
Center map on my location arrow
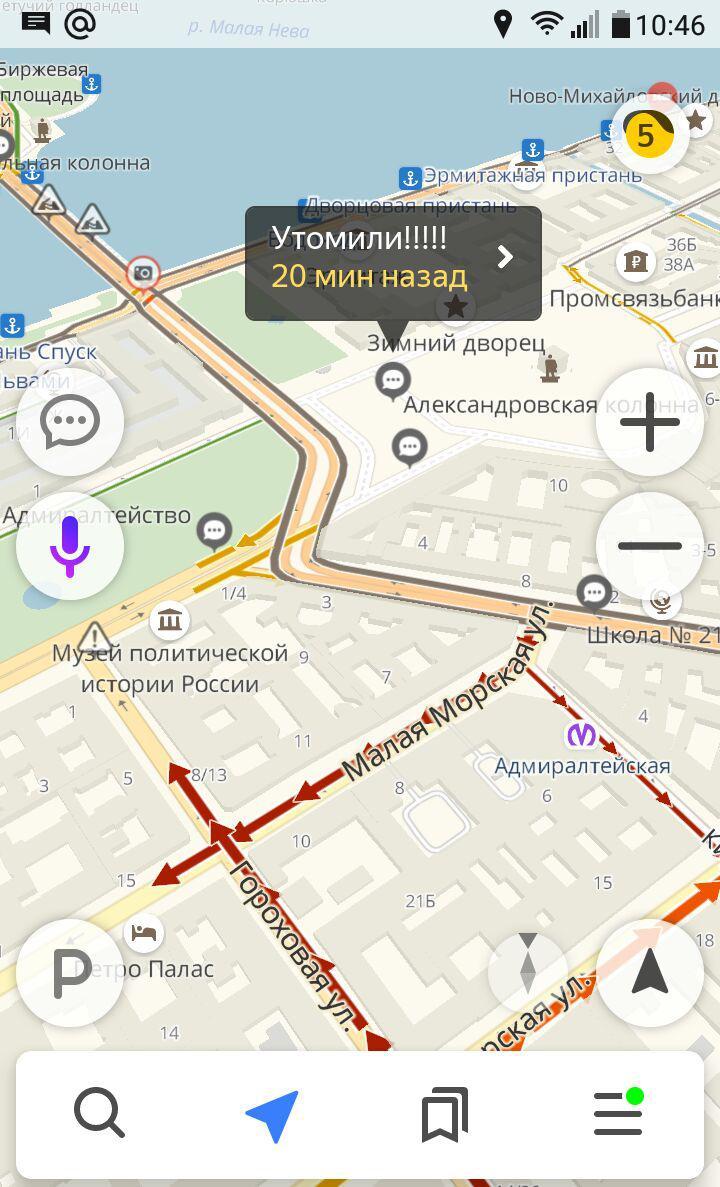click(650, 972)
